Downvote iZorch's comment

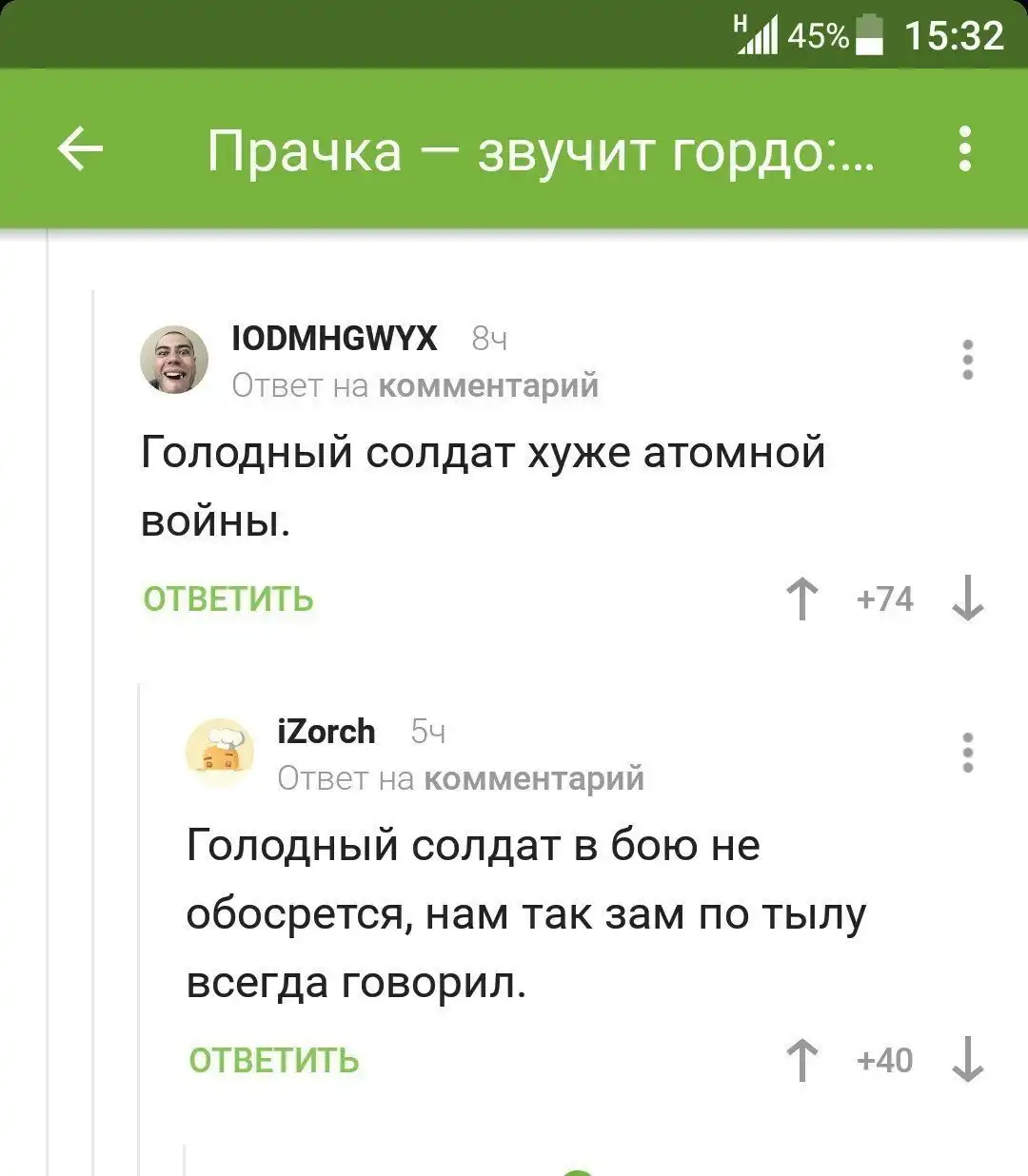tap(968, 1060)
